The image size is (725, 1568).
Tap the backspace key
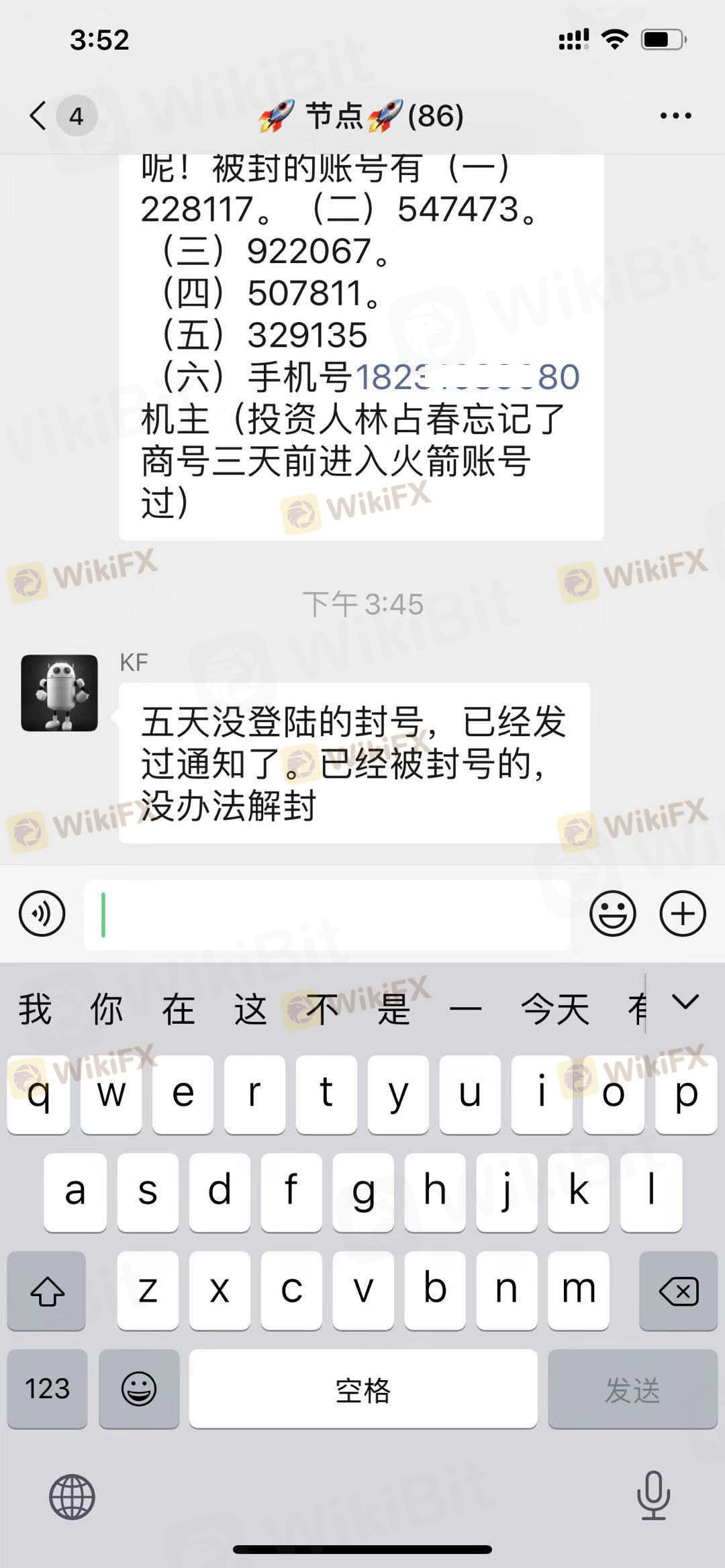click(678, 1291)
